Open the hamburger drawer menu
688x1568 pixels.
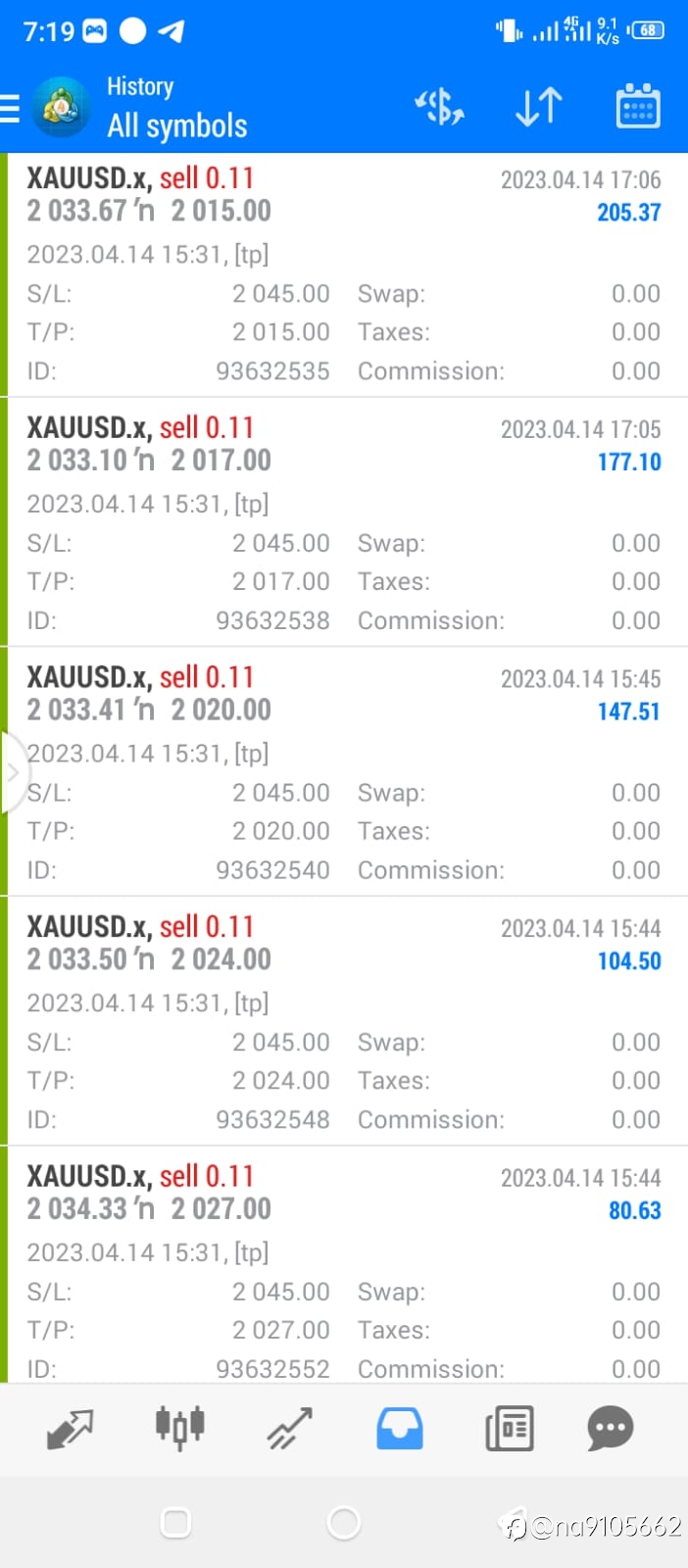tap(10, 107)
